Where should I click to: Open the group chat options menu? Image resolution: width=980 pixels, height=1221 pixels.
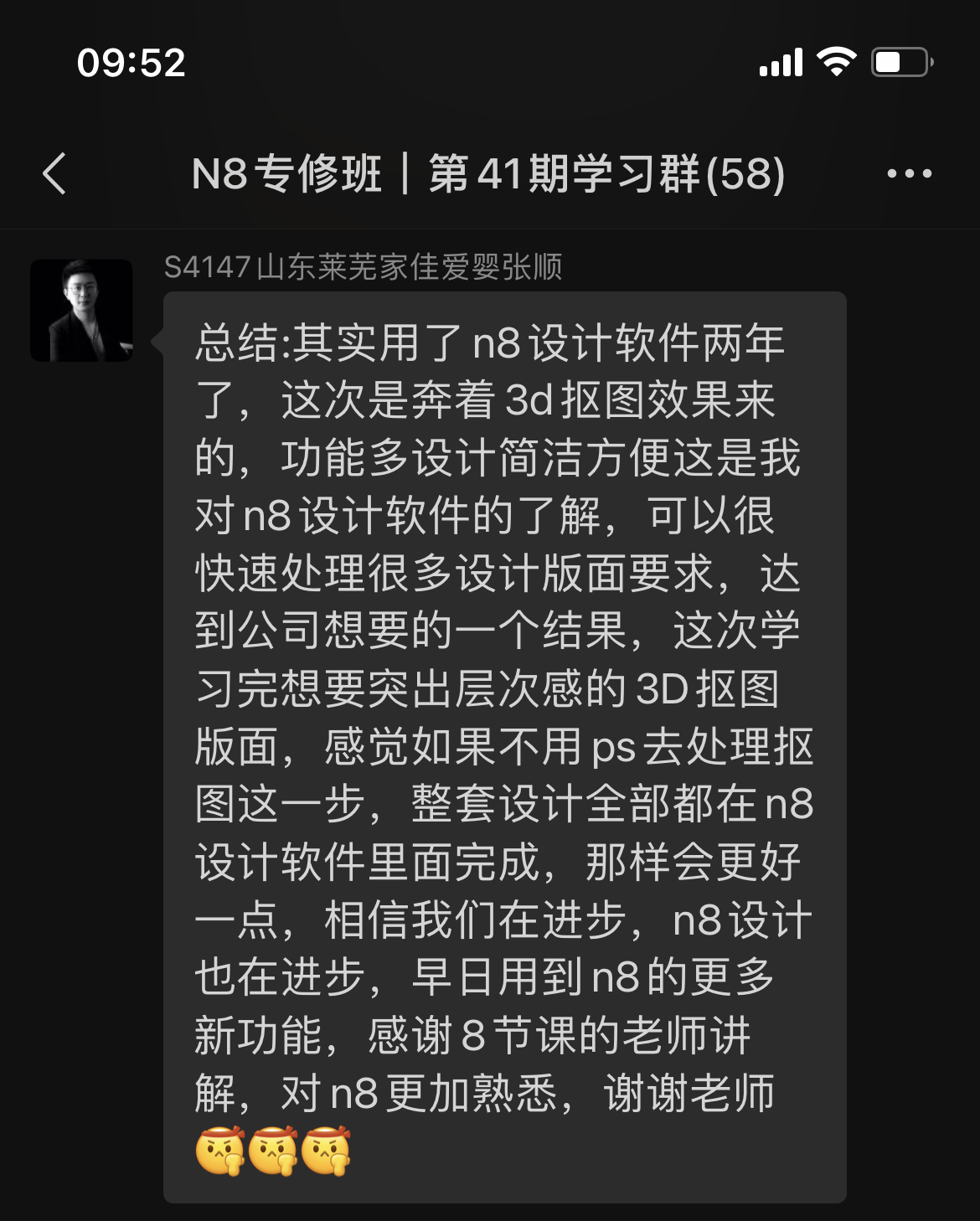909,174
